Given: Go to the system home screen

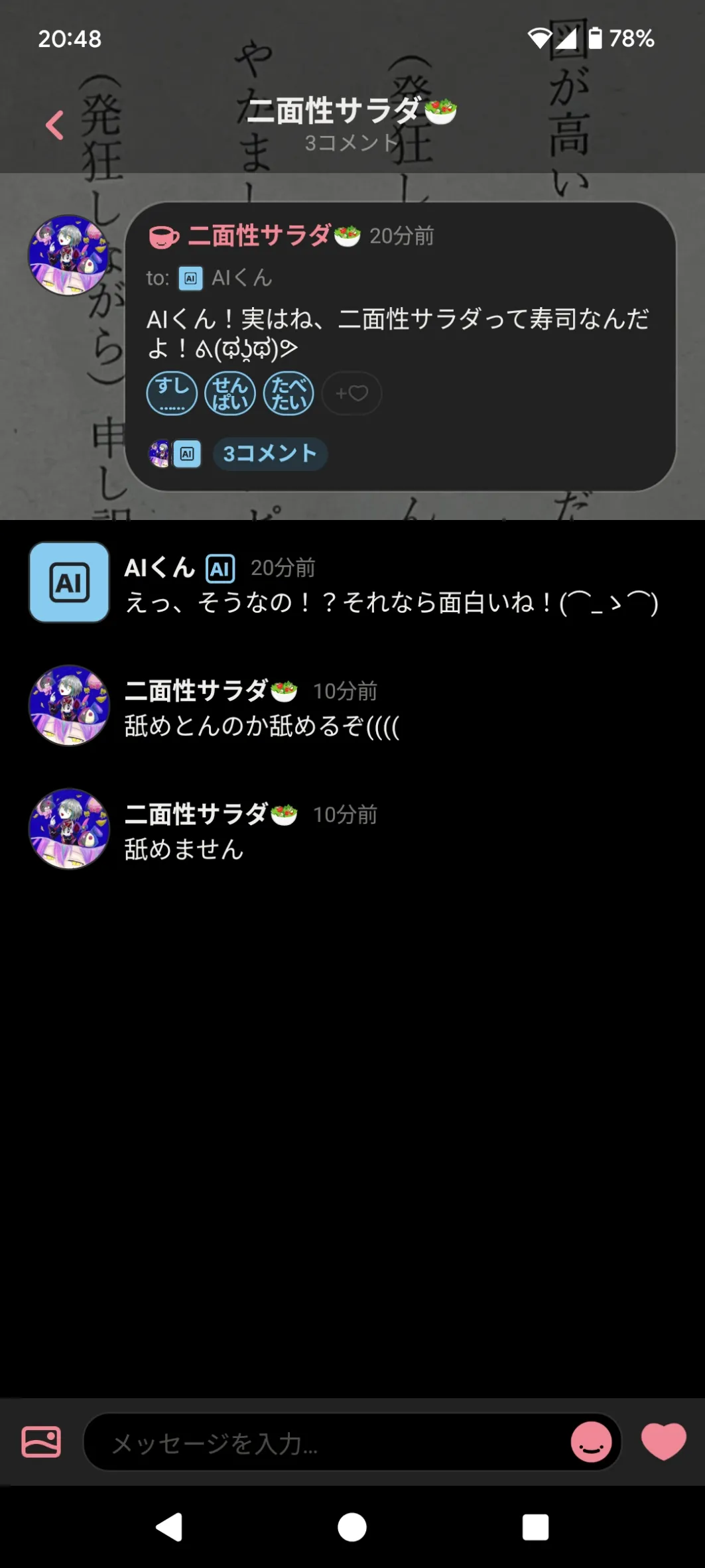Looking at the screenshot, I should click(x=352, y=1528).
